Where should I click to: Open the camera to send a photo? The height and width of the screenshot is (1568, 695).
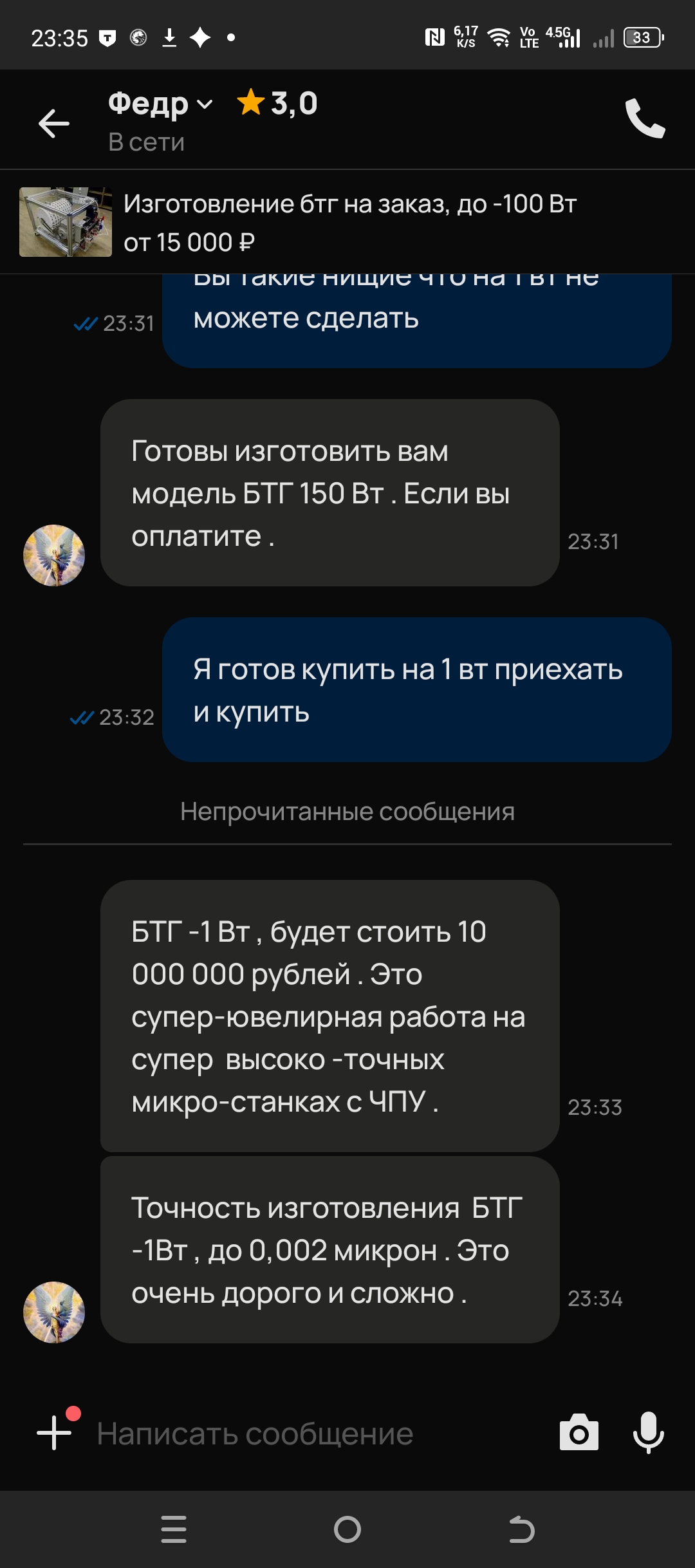click(x=579, y=1433)
